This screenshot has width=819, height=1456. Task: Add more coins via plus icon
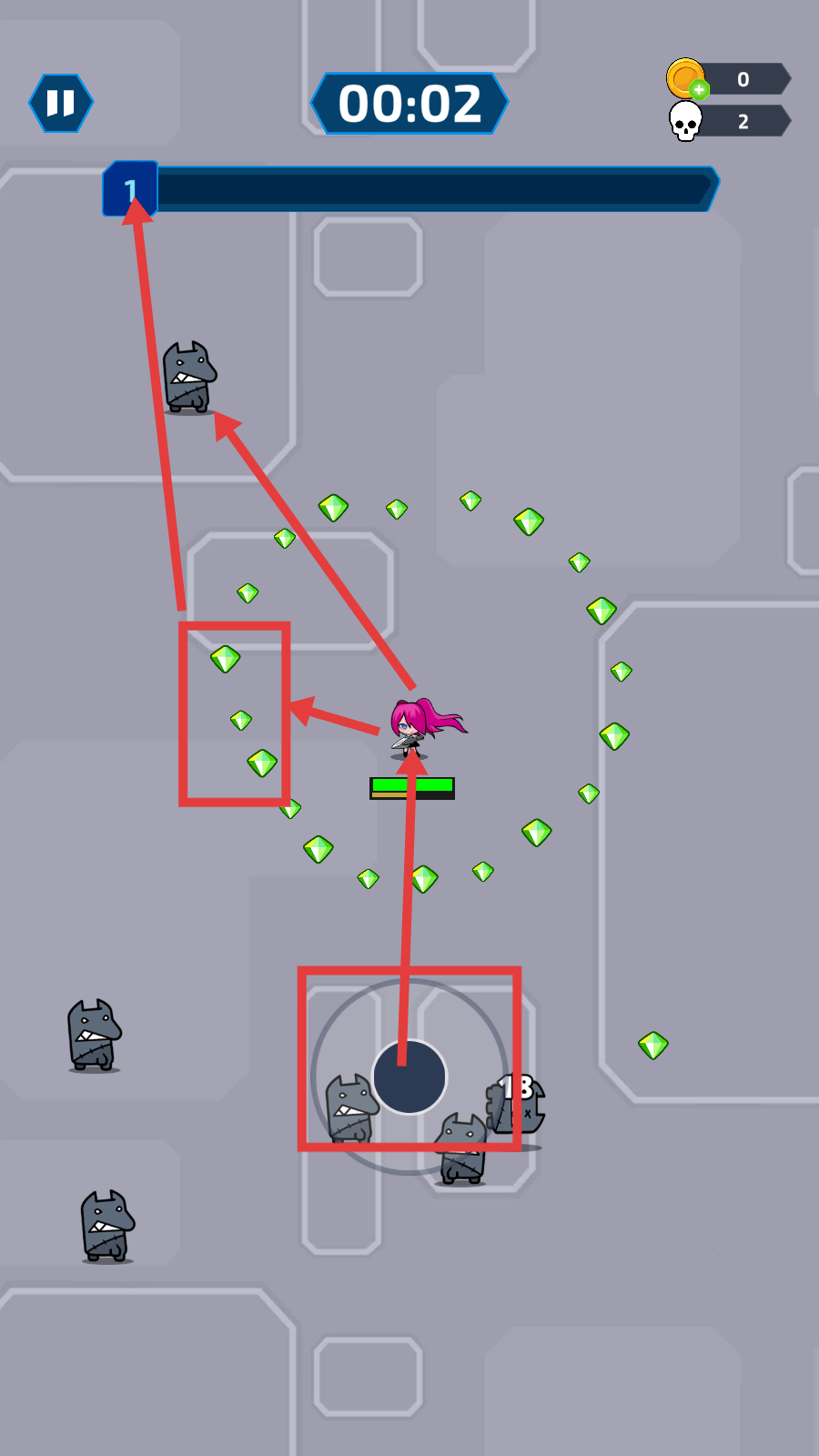[699, 89]
